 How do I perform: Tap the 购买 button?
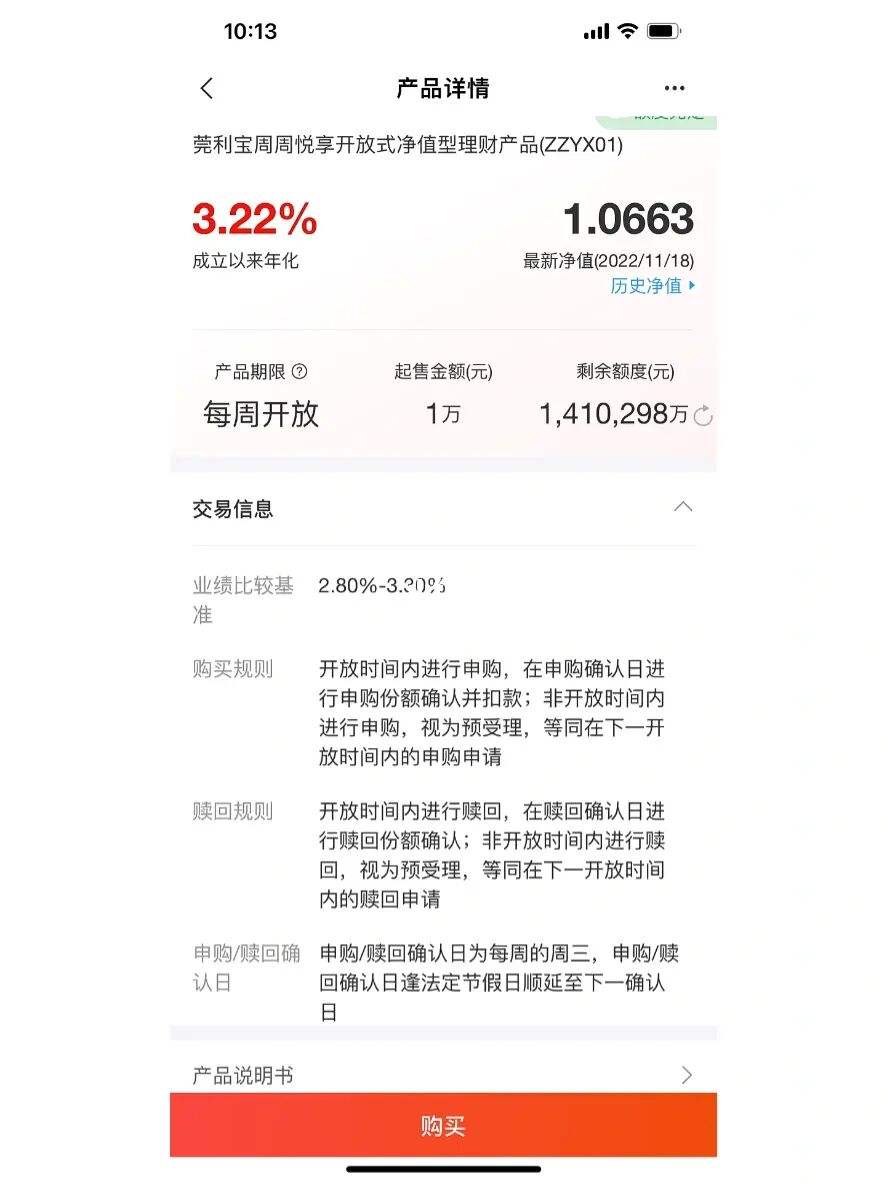[x=443, y=1126]
